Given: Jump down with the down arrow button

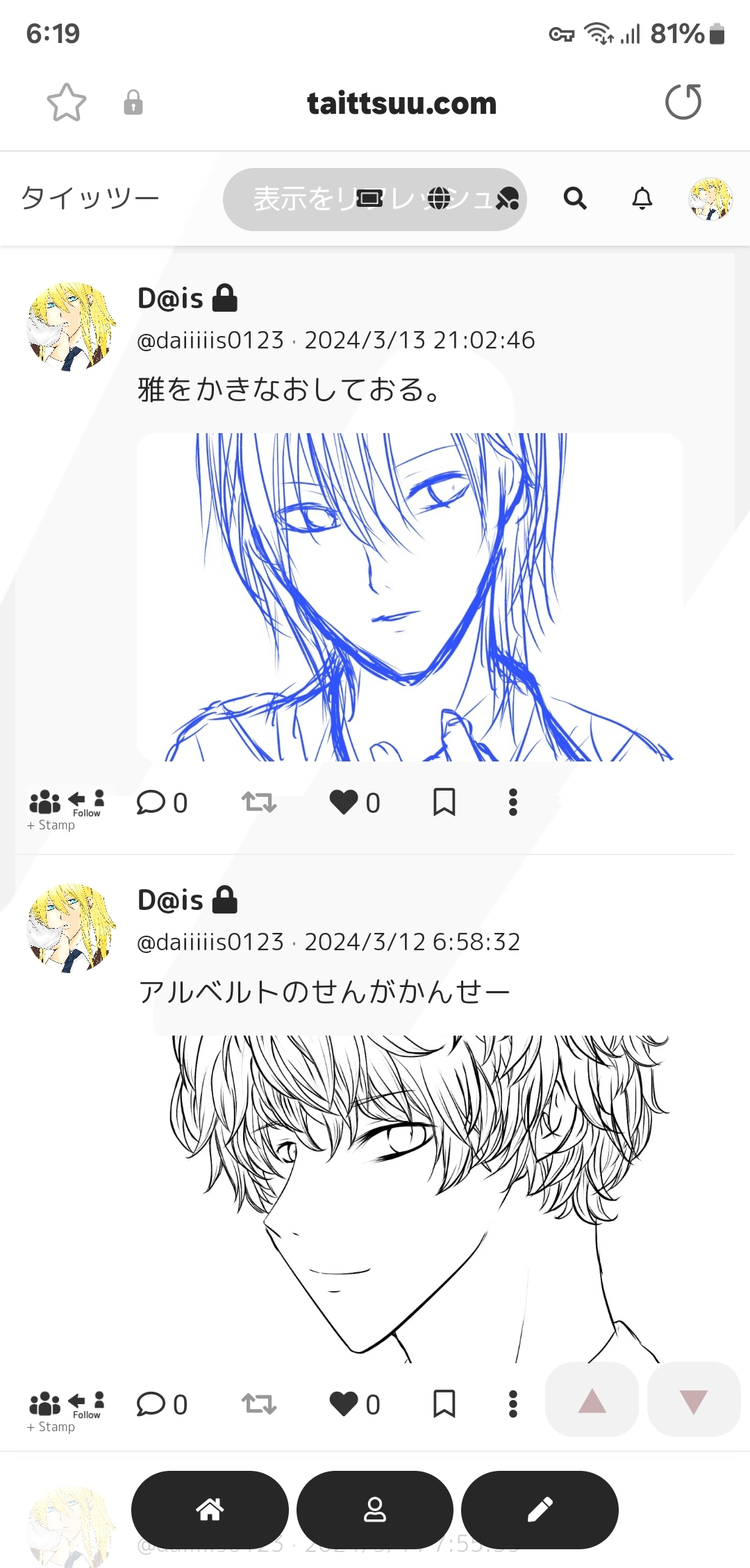Looking at the screenshot, I should [x=694, y=1400].
